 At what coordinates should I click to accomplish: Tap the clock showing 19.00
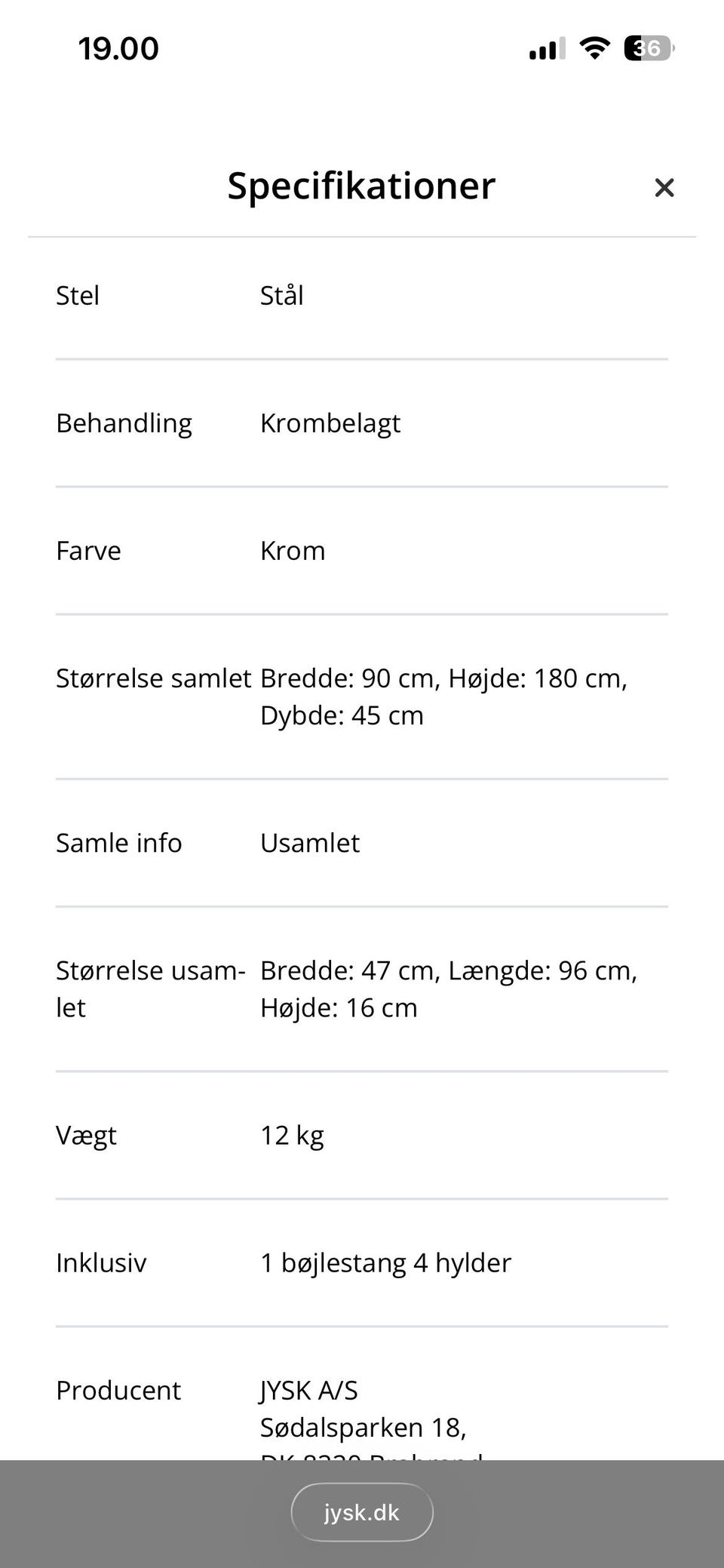(118, 48)
